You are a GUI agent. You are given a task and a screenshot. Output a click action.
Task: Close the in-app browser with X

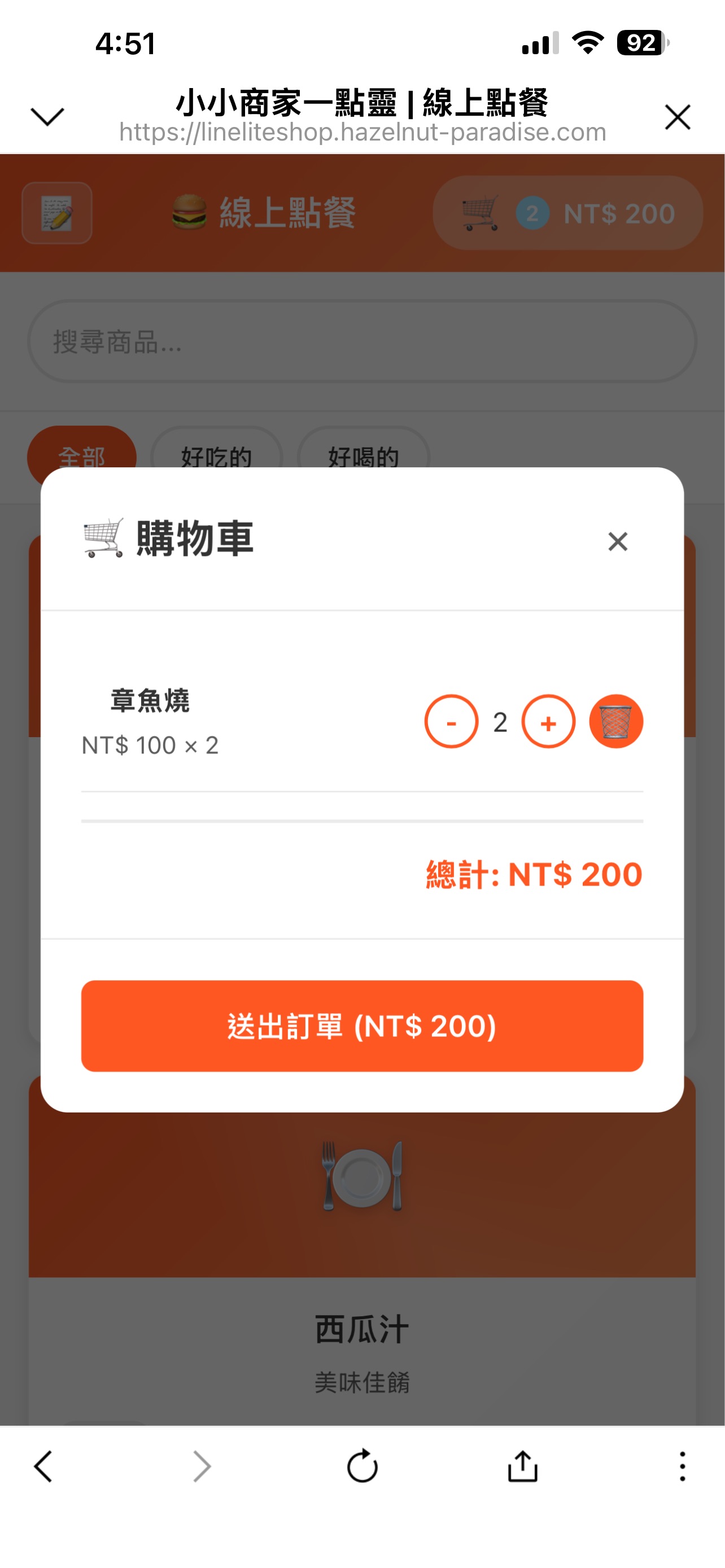pyautogui.click(x=677, y=117)
